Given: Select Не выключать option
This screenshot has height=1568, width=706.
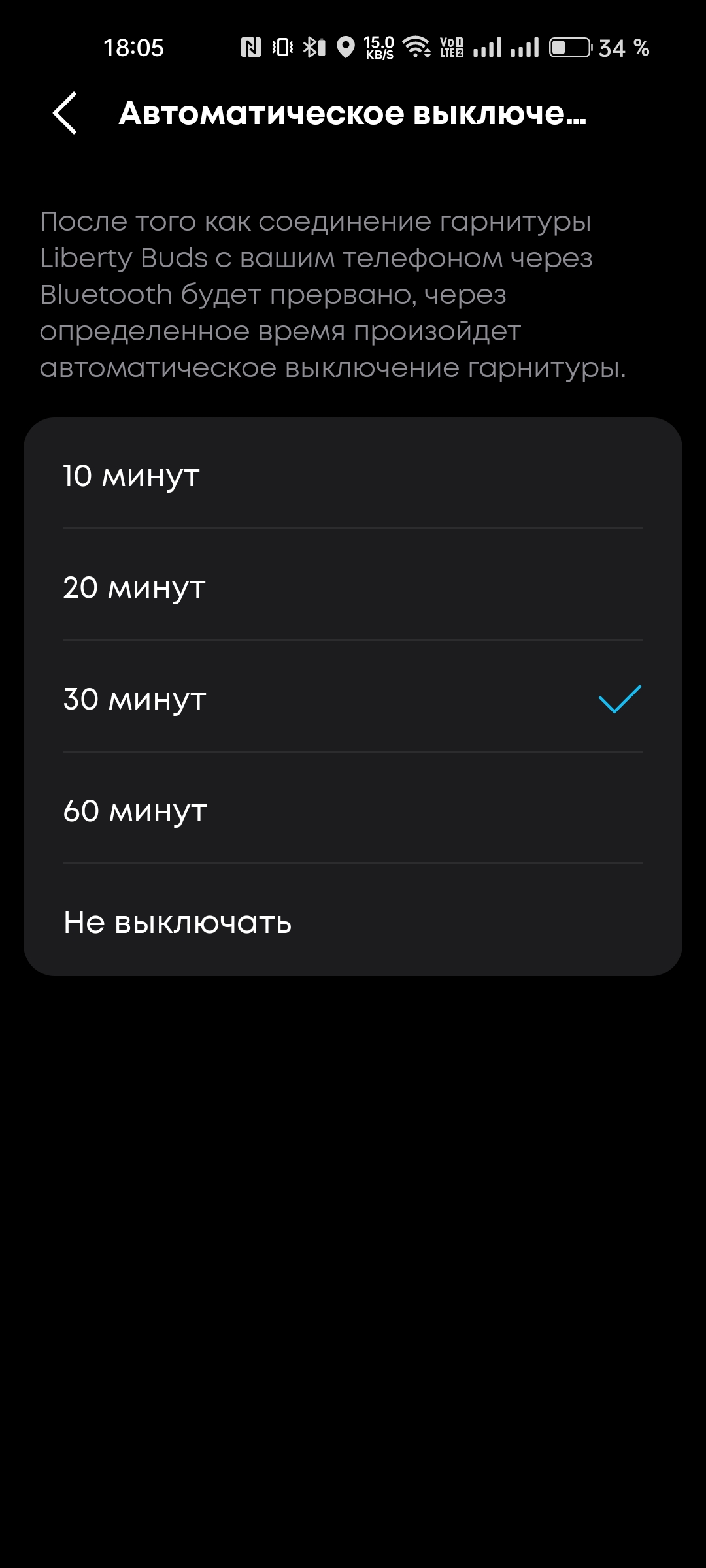Looking at the screenshot, I should (353, 921).
